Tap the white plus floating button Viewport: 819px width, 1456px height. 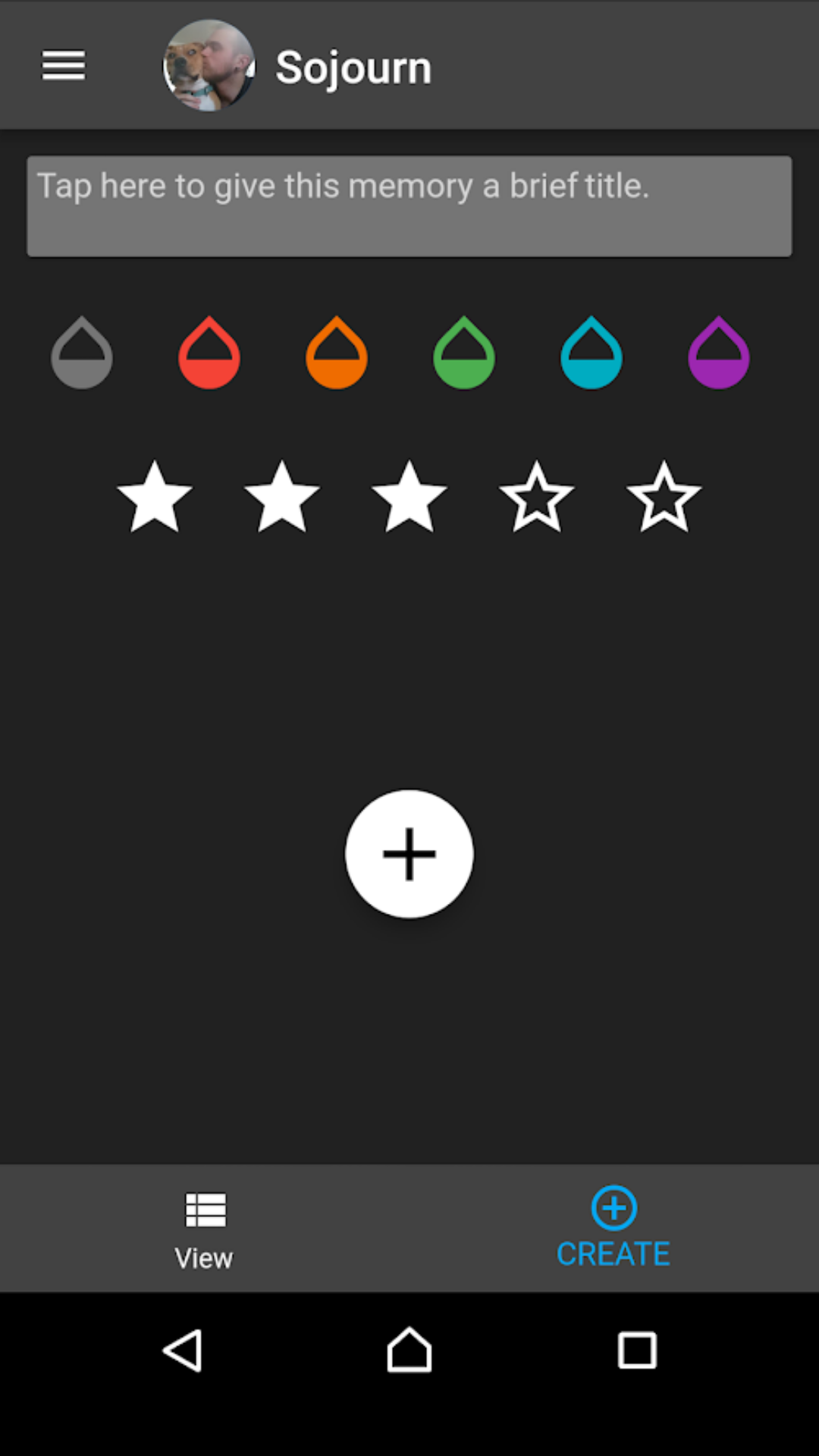409,854
